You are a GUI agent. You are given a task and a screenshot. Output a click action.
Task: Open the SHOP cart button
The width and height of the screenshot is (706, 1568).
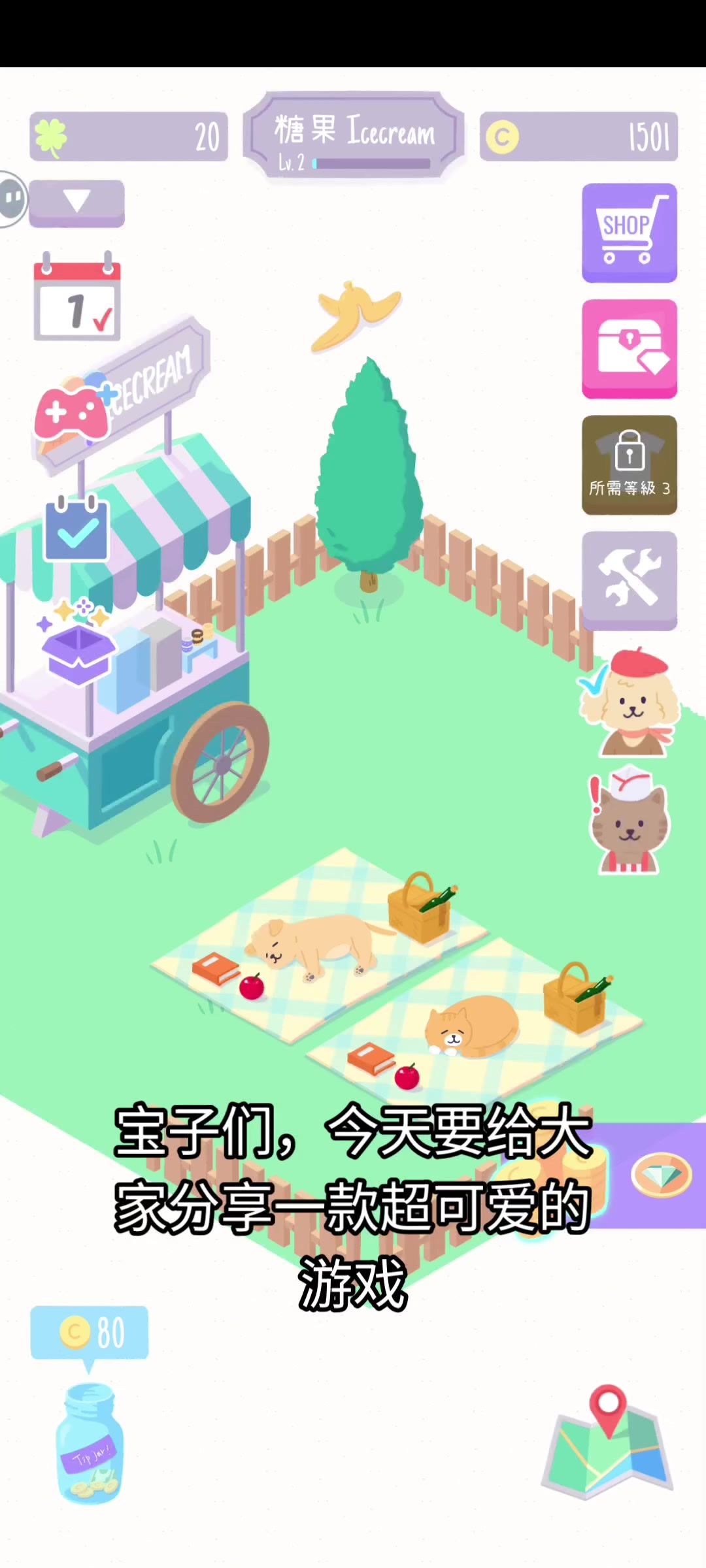pyautogui.click(x=630, y=233)
